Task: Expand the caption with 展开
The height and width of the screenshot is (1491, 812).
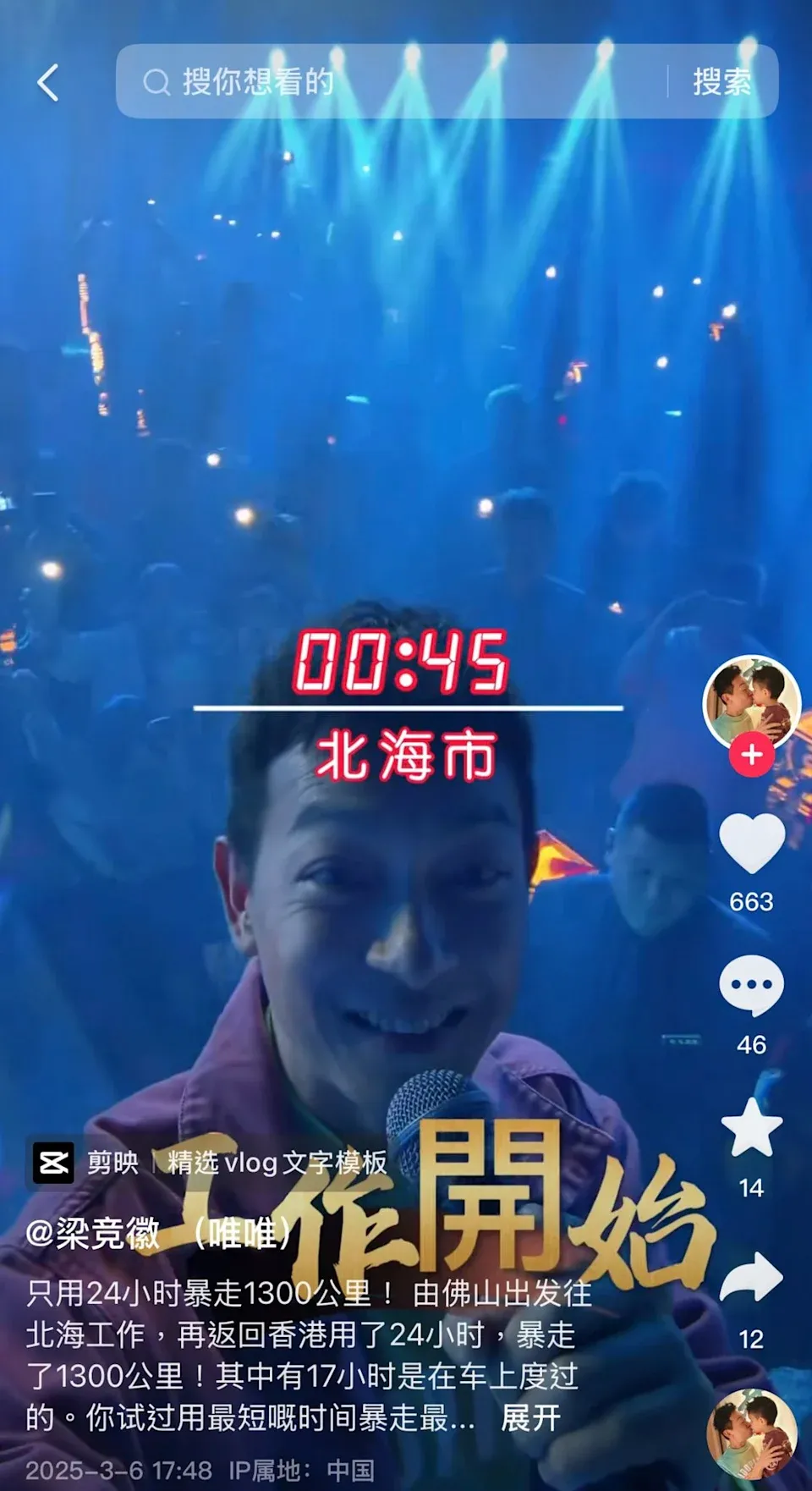Action: (530, 1417)
